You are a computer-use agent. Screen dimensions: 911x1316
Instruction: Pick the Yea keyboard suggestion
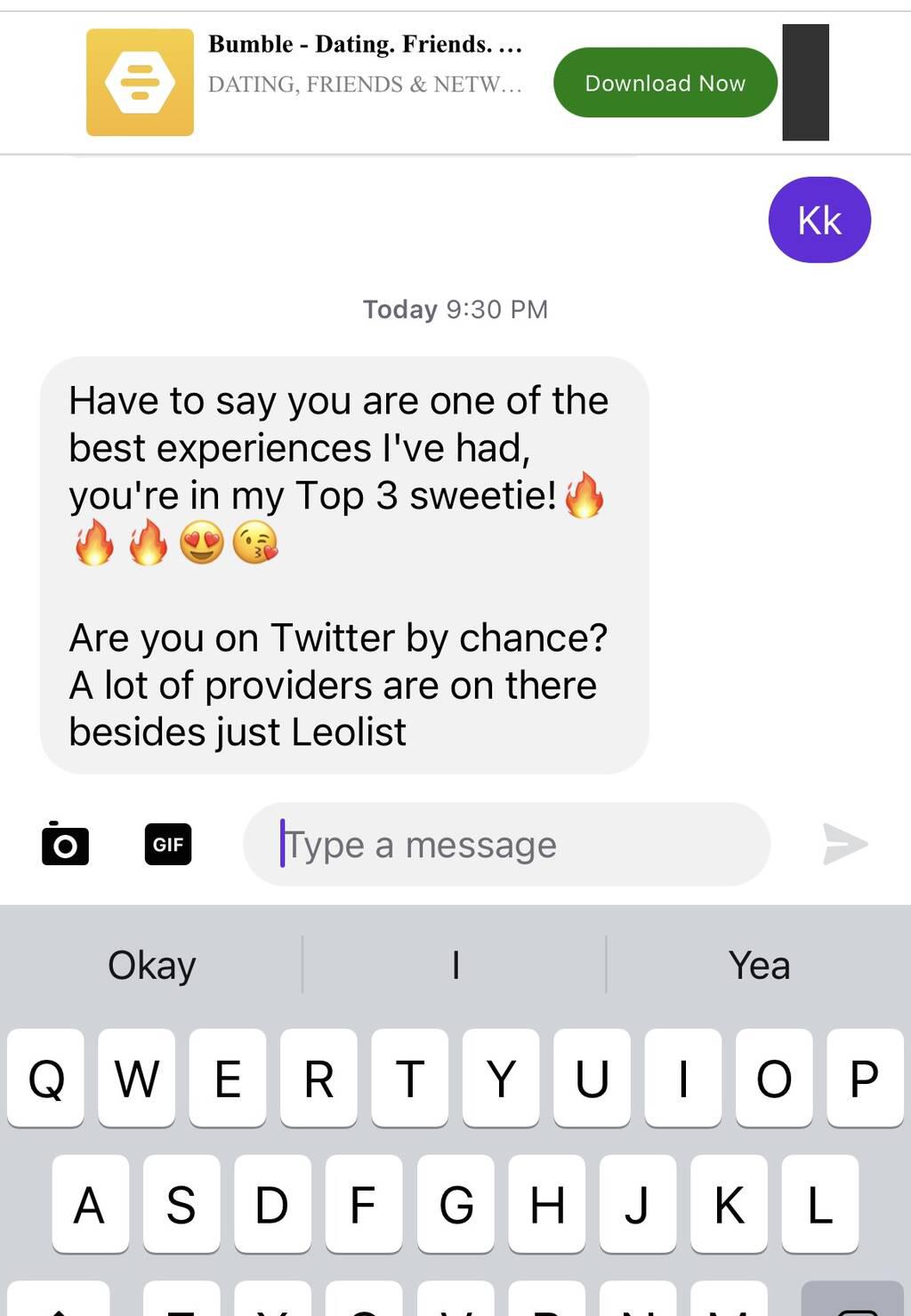pos(759,965)
